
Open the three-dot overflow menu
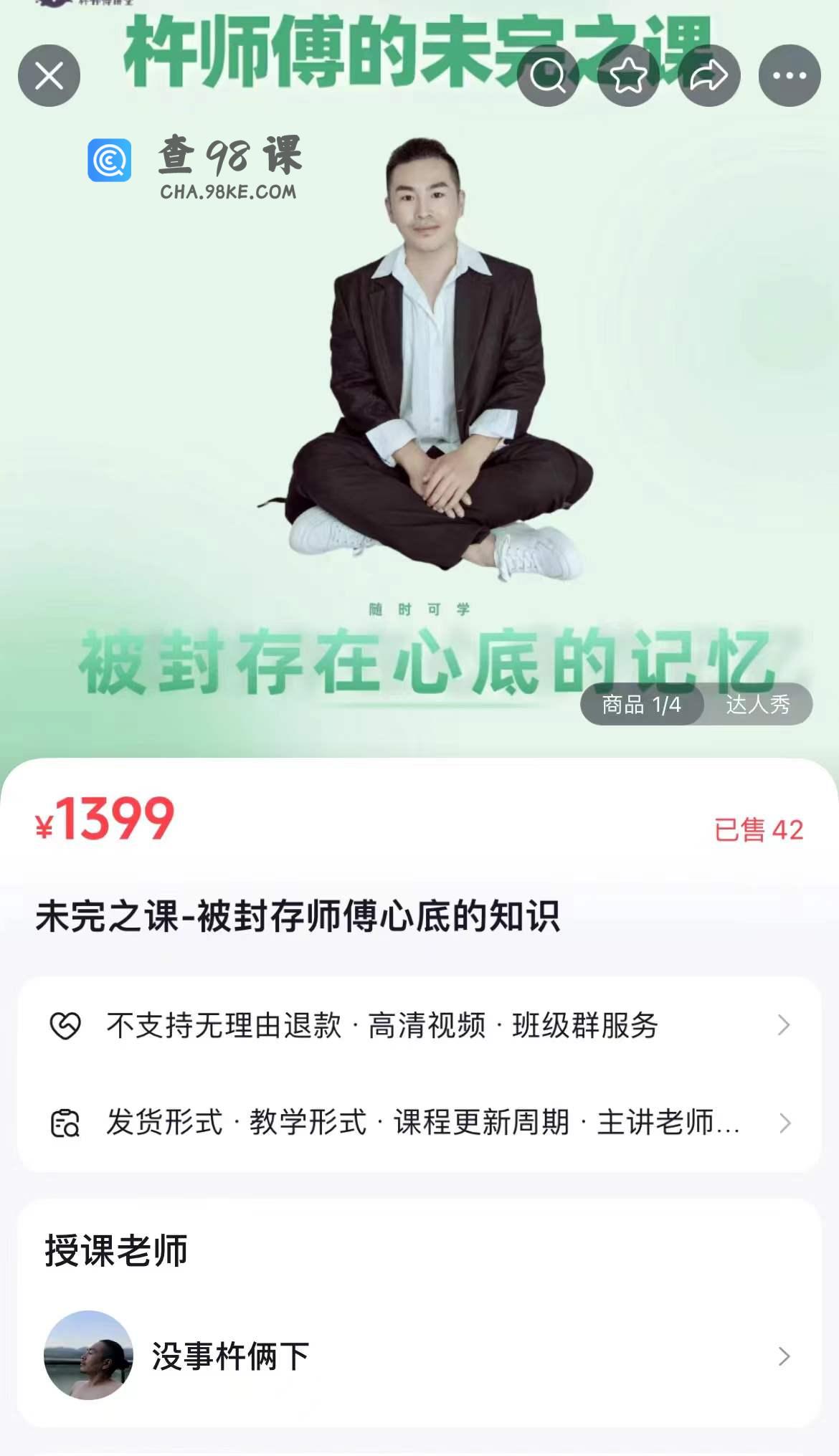(x=789, y=76)
